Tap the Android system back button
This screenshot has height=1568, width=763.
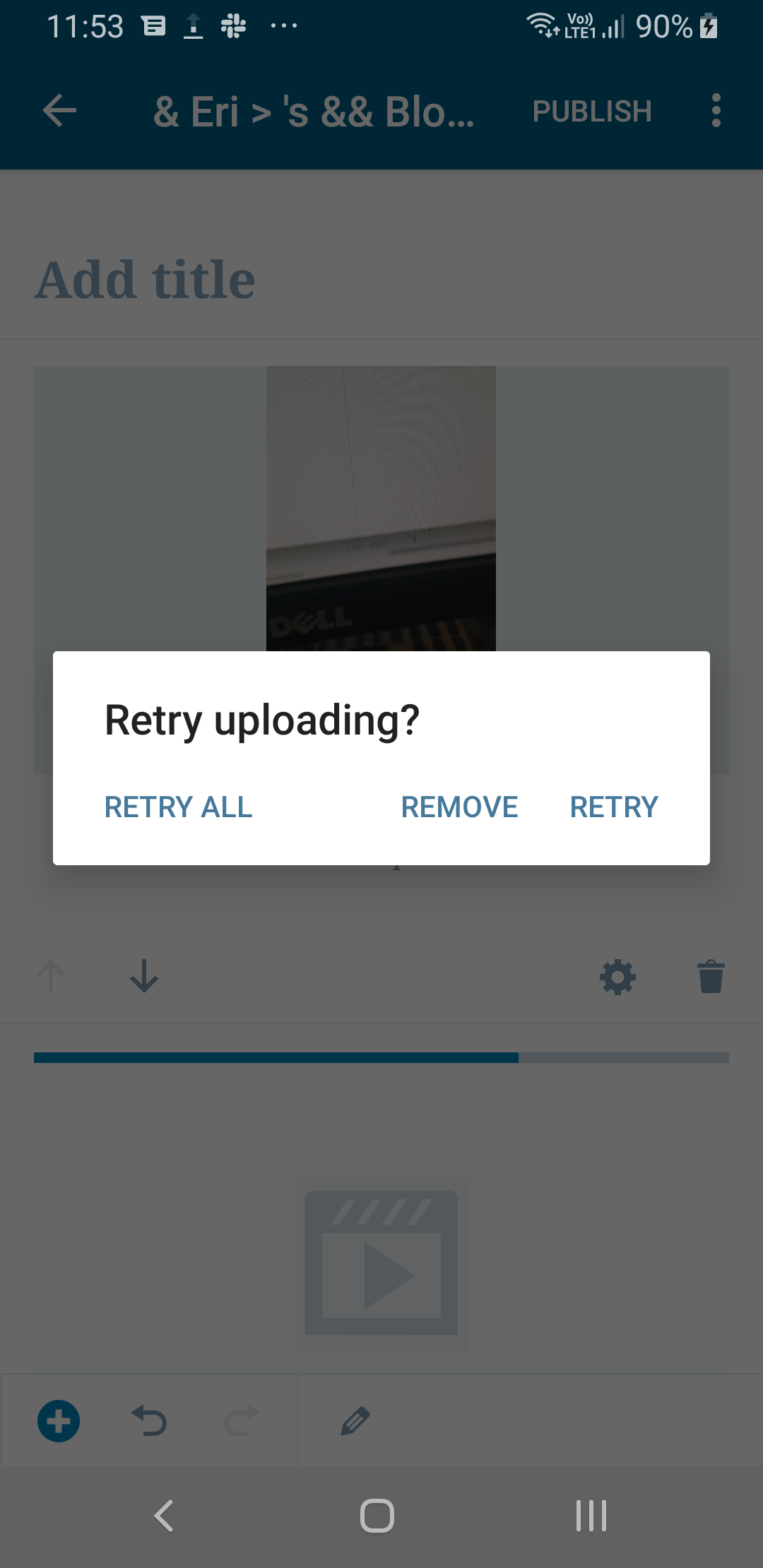164,1515
